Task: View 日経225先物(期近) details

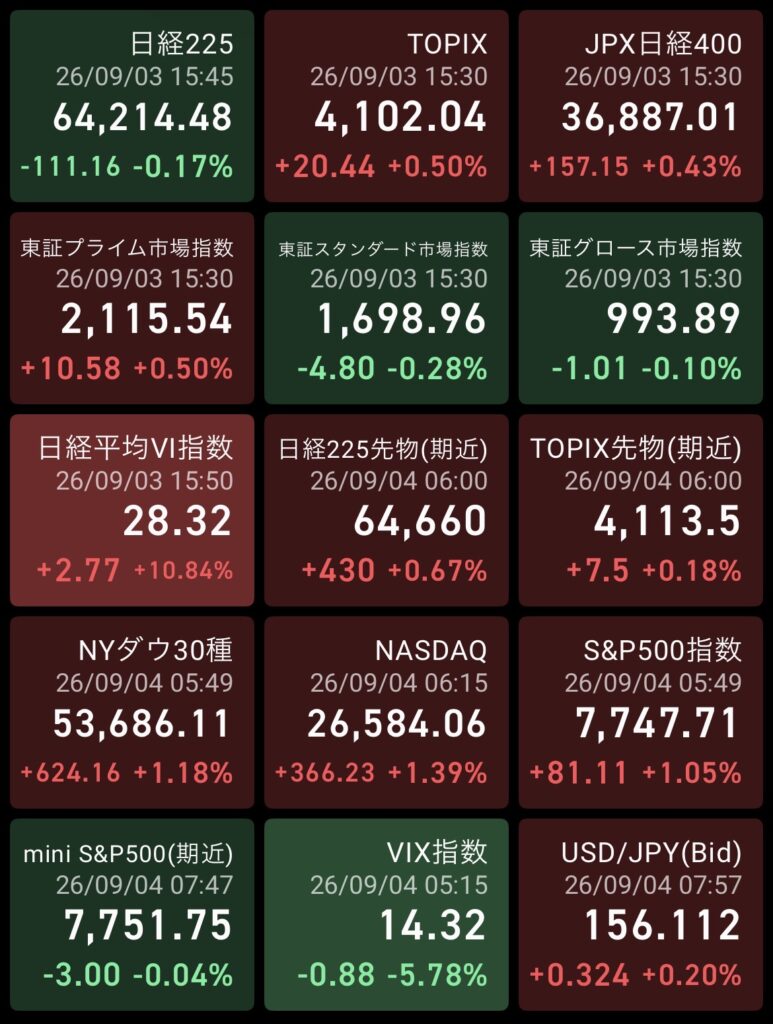Action: click(386, 510)
